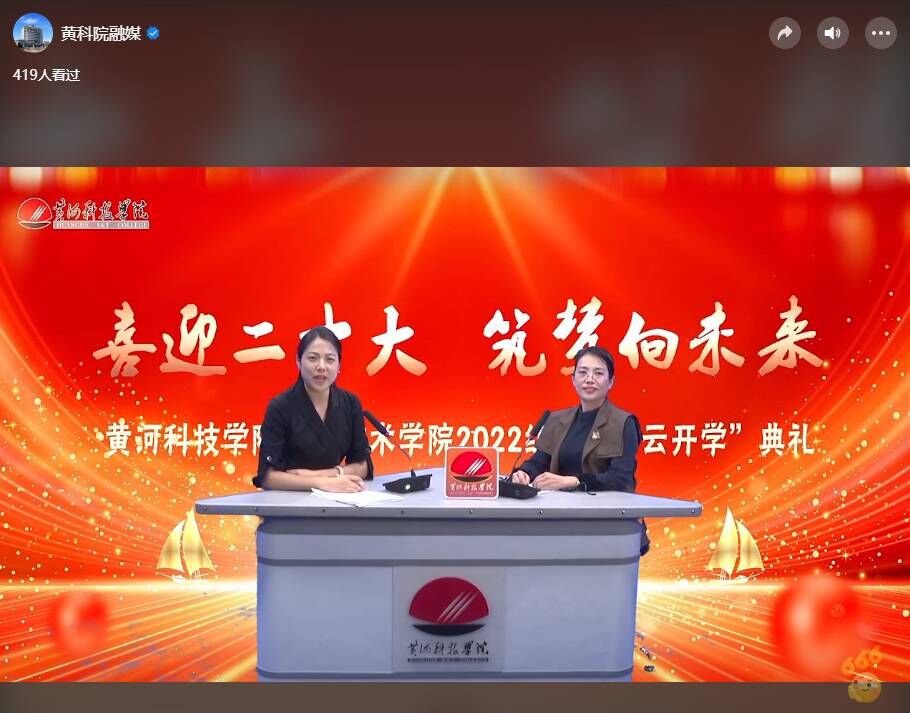Open the three-dot overflow menu
The image size is (910, 713).
coord(880,33)
